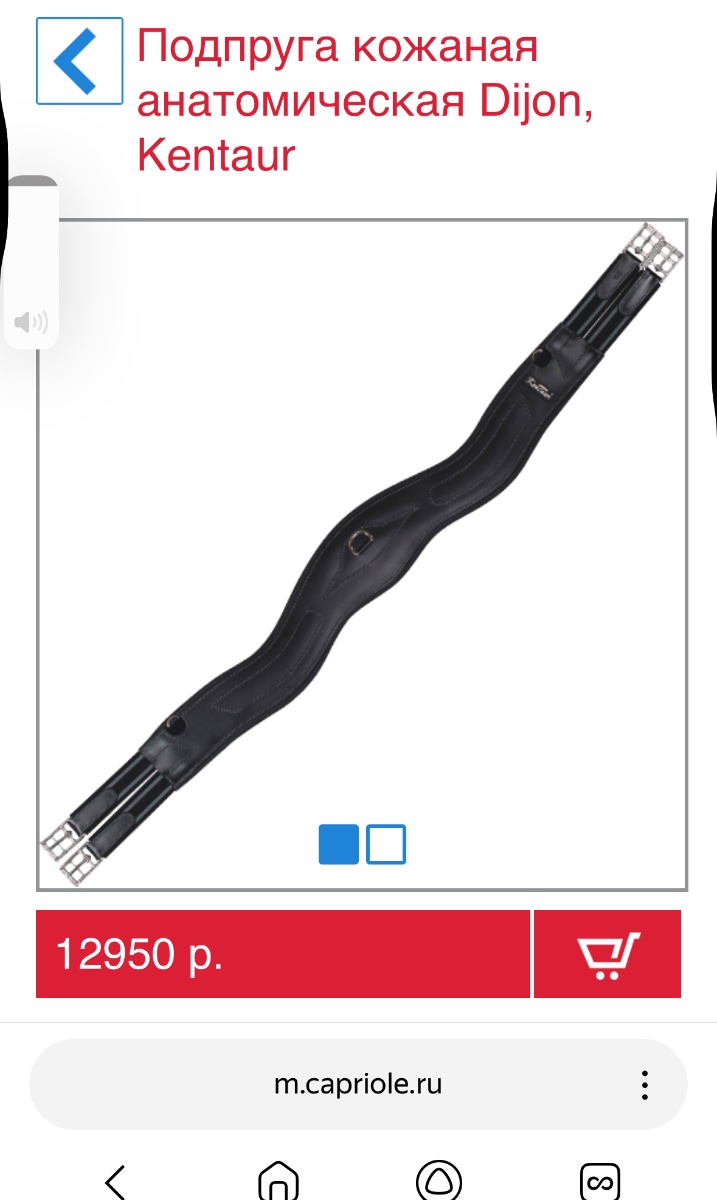Go to the browser home page
Viewport: 717px width, 1200px height.
point(279,1180)
